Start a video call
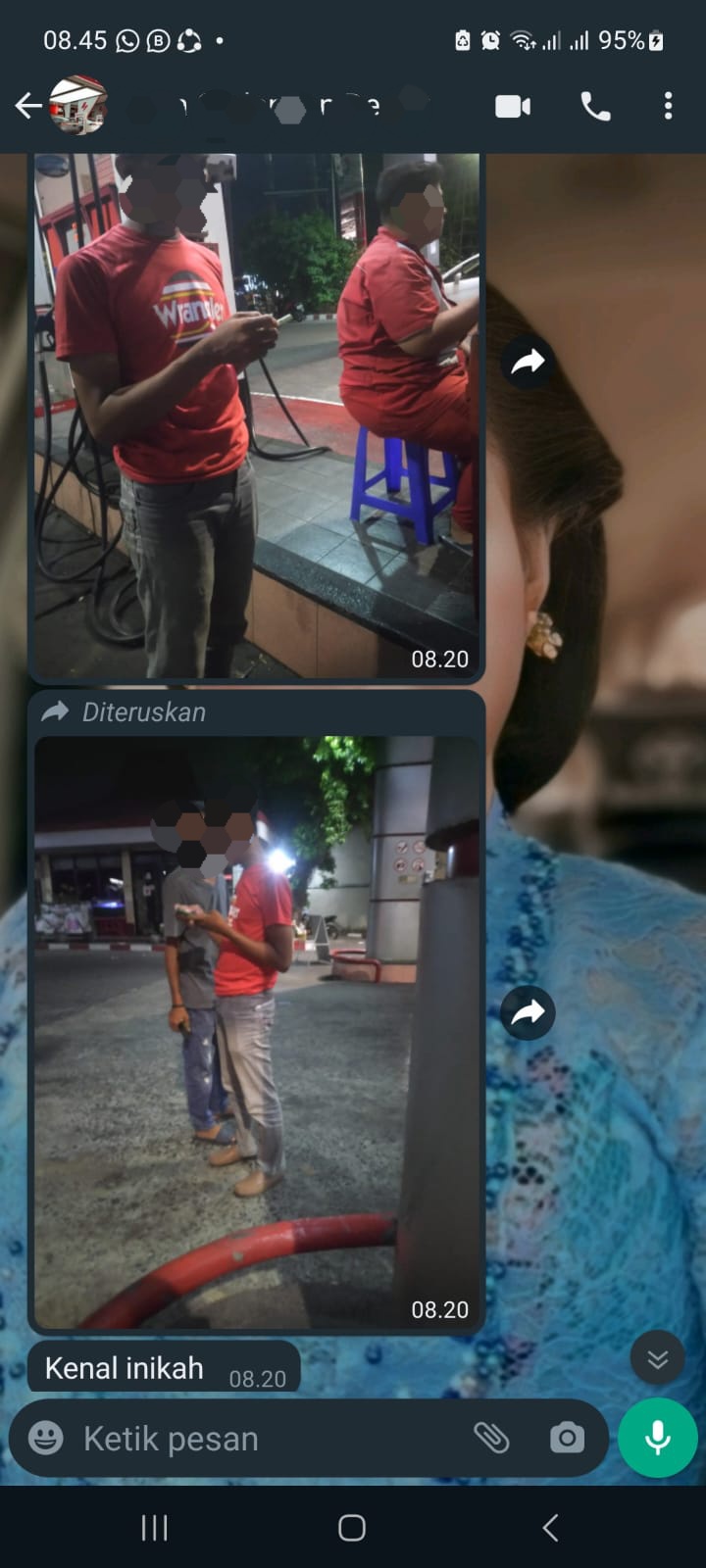This screenshot has height=1568, width=706. point(513,106)
